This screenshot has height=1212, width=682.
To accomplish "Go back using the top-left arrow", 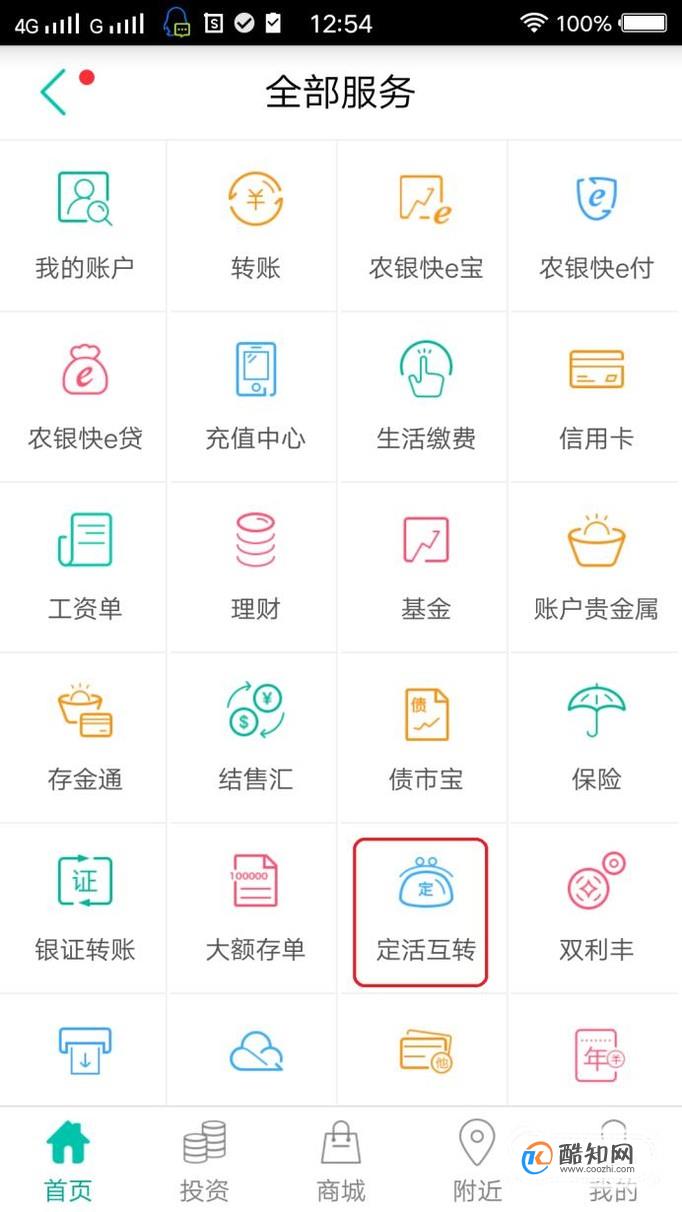I will (x=53, y=92).
